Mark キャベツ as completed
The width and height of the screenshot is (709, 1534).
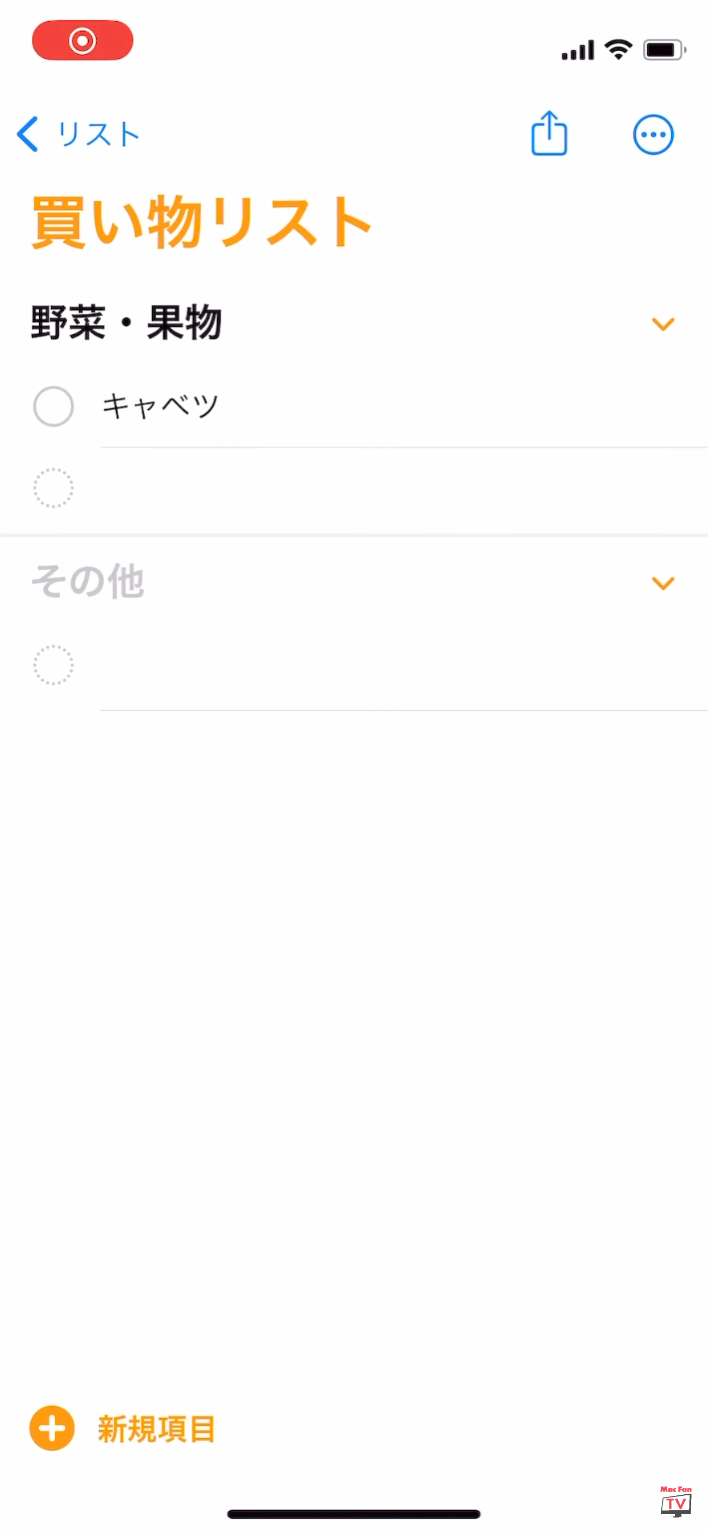click(x=53, y=406)
